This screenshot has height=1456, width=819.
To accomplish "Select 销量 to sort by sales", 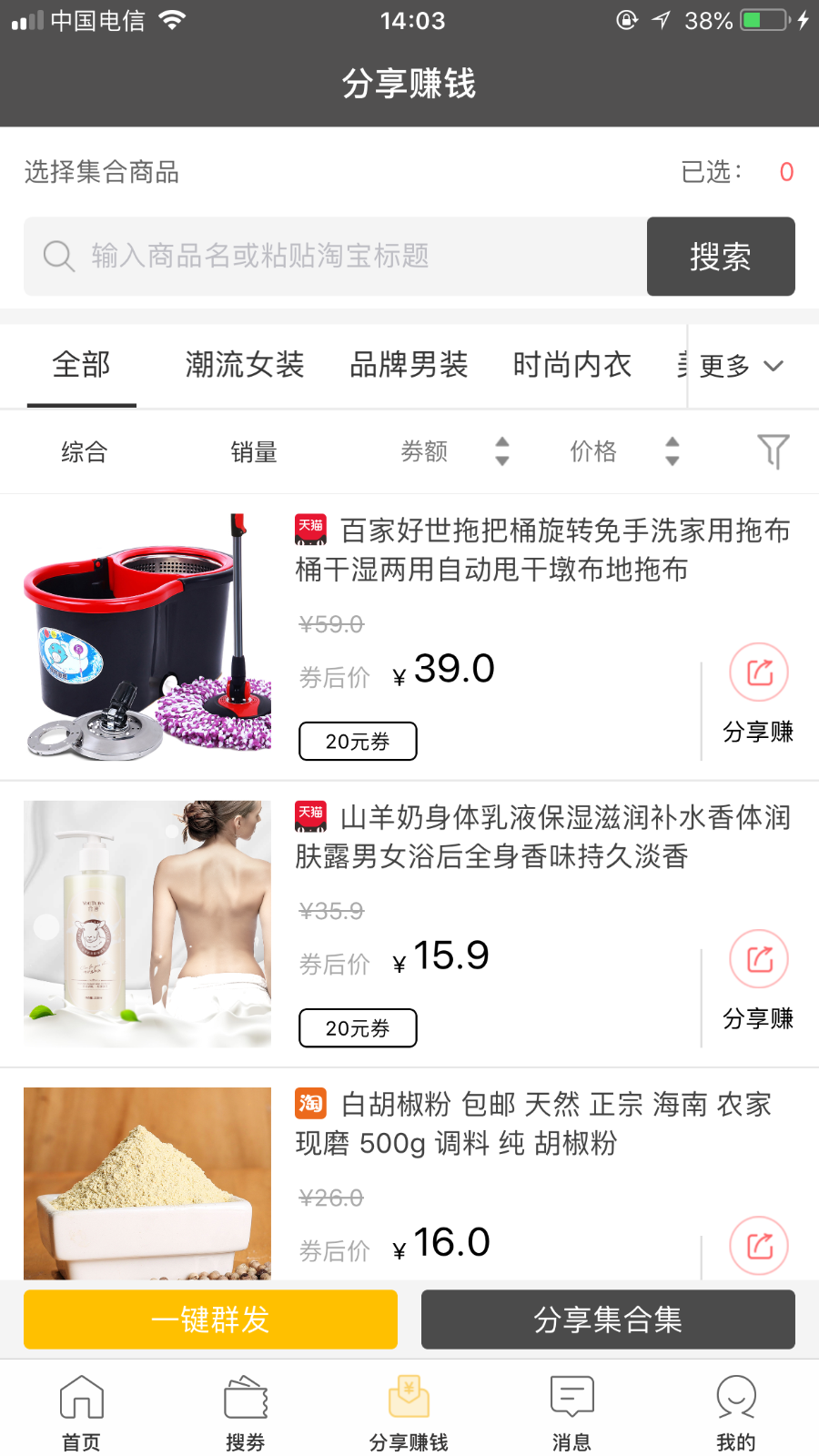I will pos(253,450).
